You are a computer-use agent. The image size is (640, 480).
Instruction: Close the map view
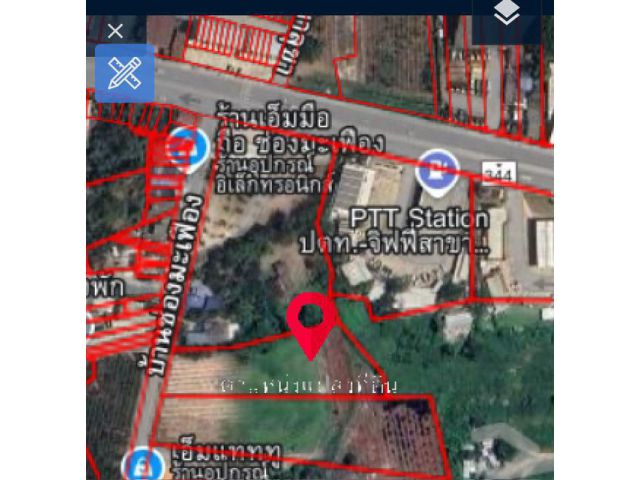click(115, 31)
